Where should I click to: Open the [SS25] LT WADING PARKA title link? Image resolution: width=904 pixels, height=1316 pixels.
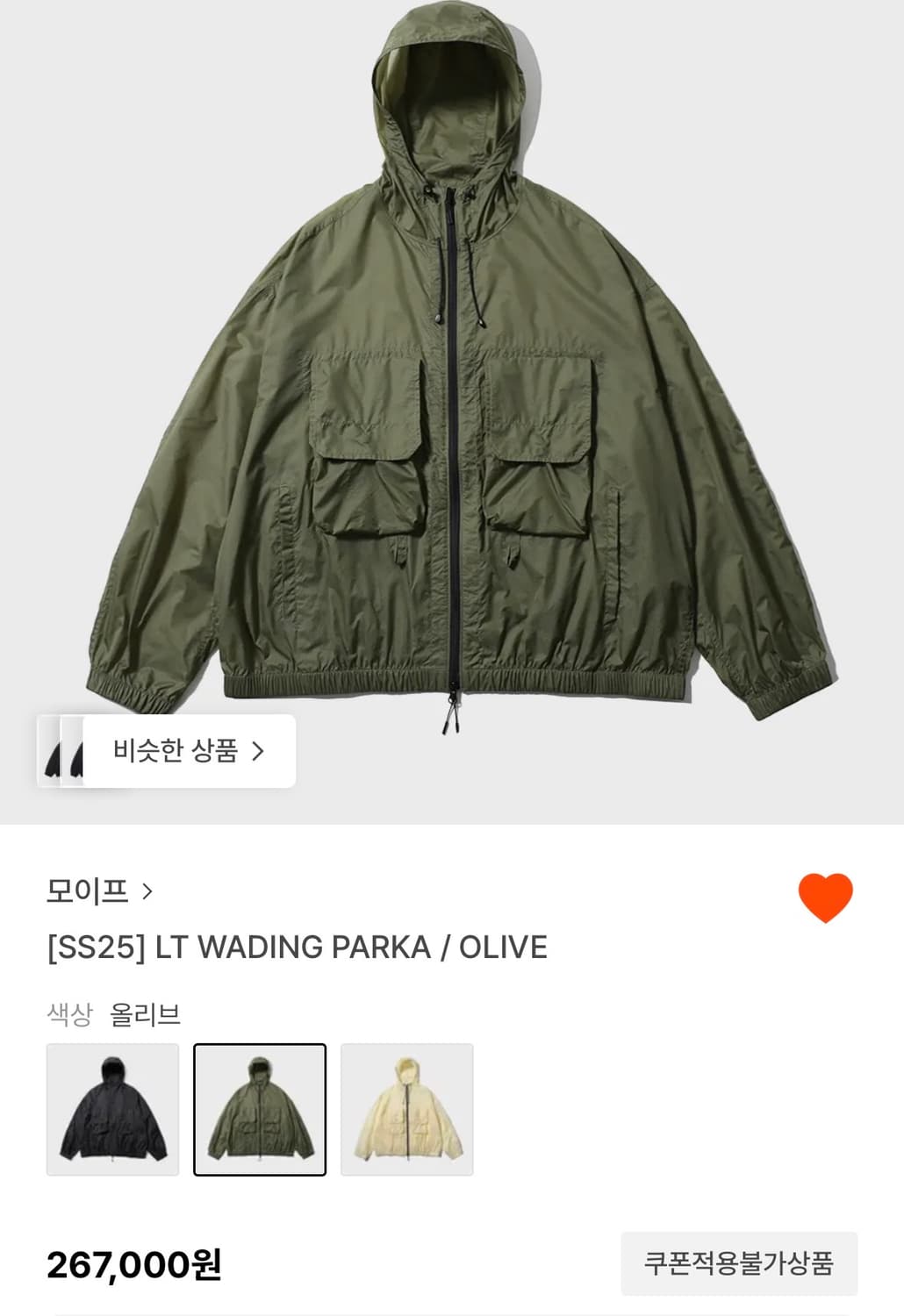click(x=298, y=947)
